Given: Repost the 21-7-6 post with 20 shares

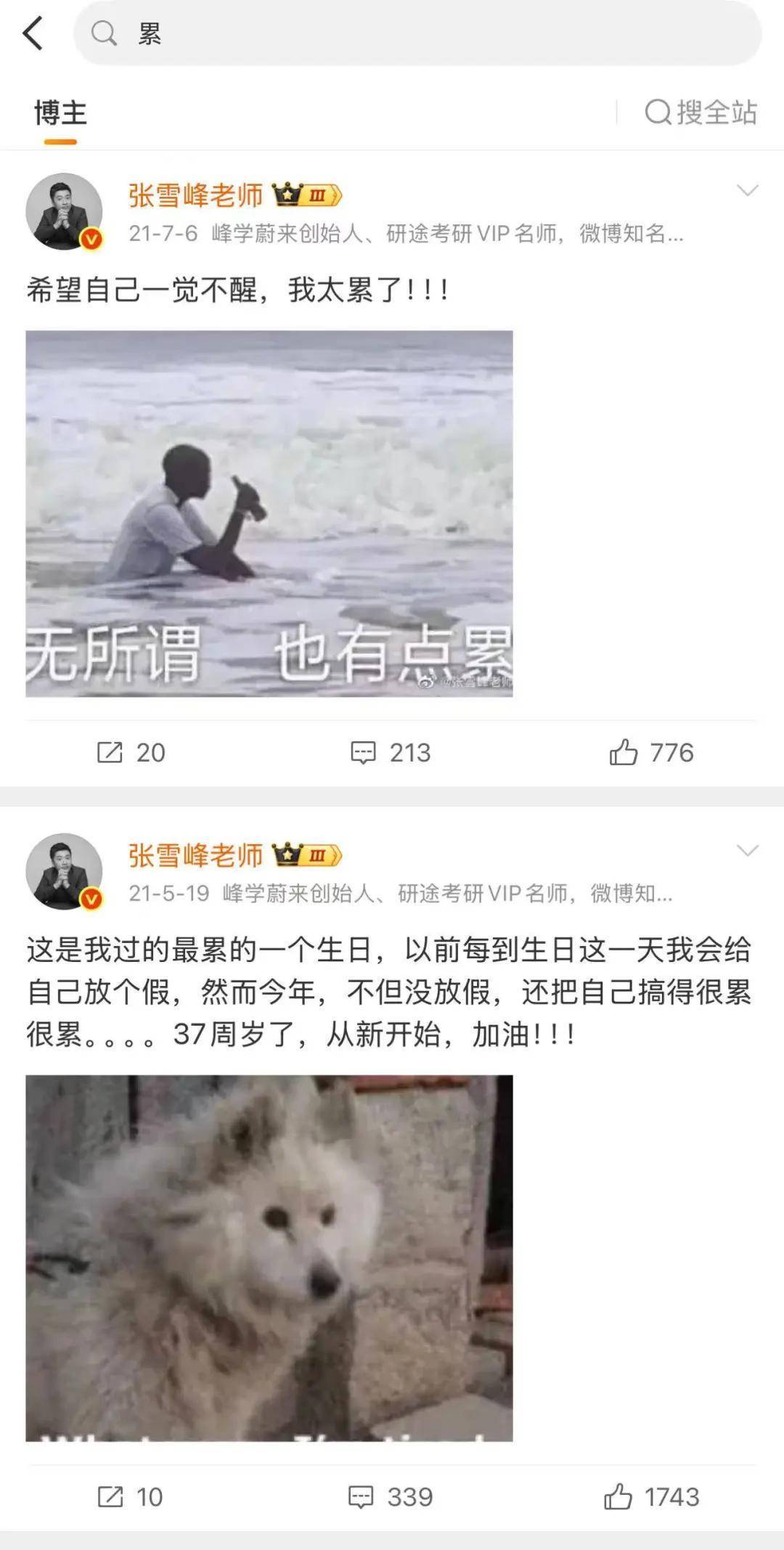Looking at the screenshot, I should (x=131, y=753).
